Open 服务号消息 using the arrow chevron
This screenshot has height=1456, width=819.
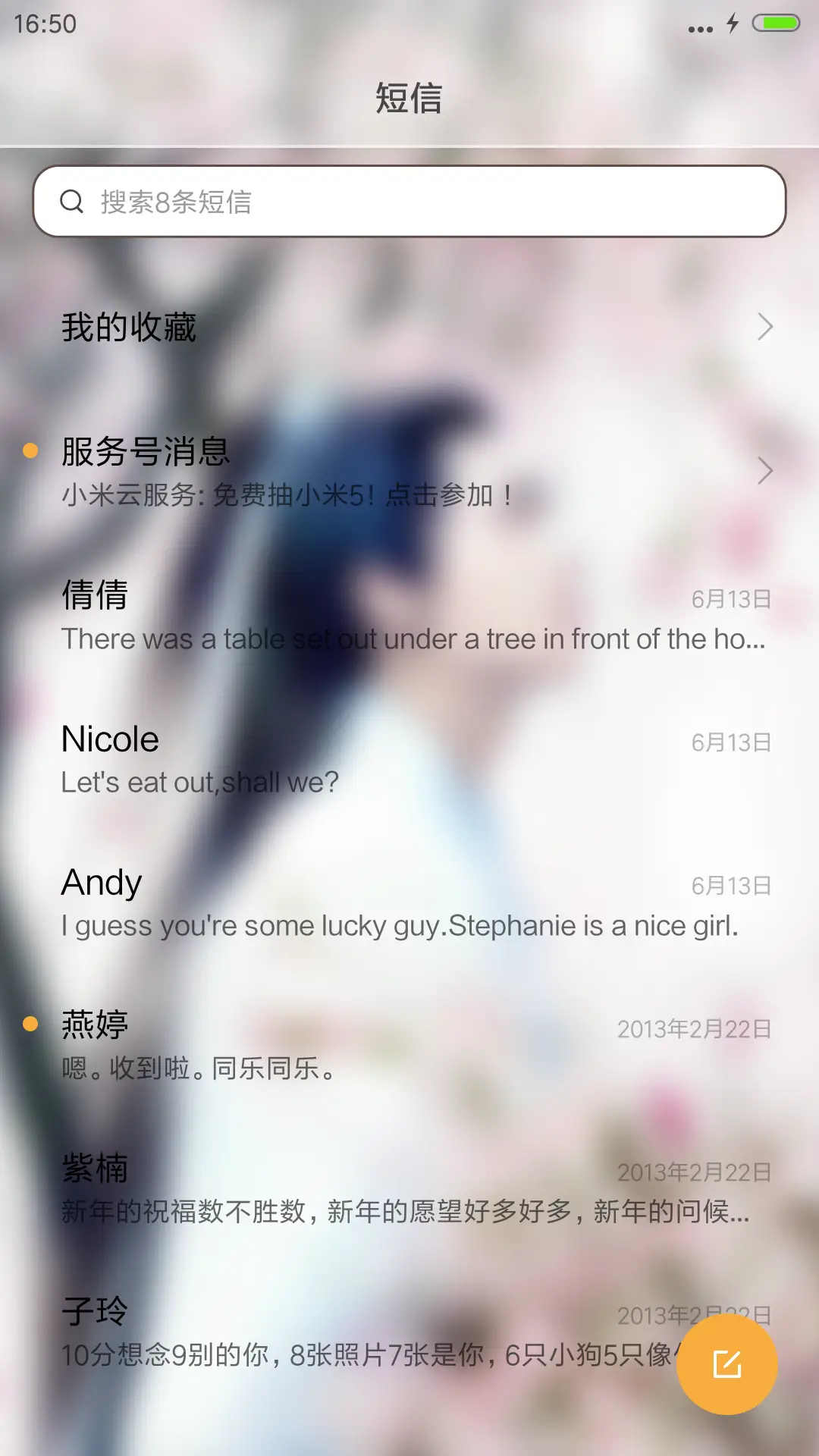[764, 470]
